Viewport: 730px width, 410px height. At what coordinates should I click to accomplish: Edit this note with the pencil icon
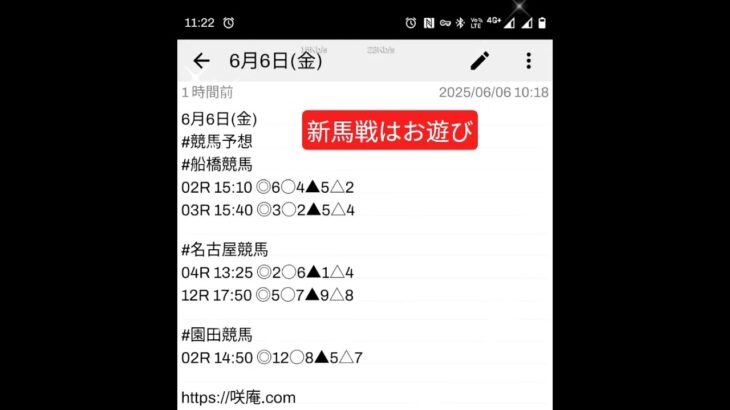tap(480, 61)
